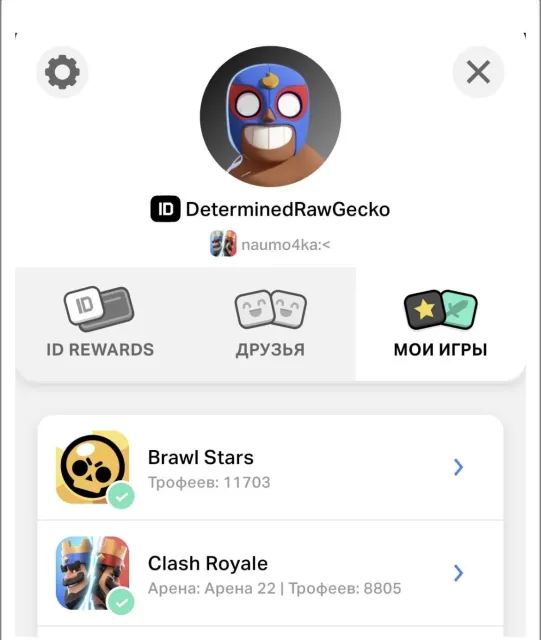This screenshot has width=541, height=640.
Task: Open the Clash Royale game row
Action: 270,573
